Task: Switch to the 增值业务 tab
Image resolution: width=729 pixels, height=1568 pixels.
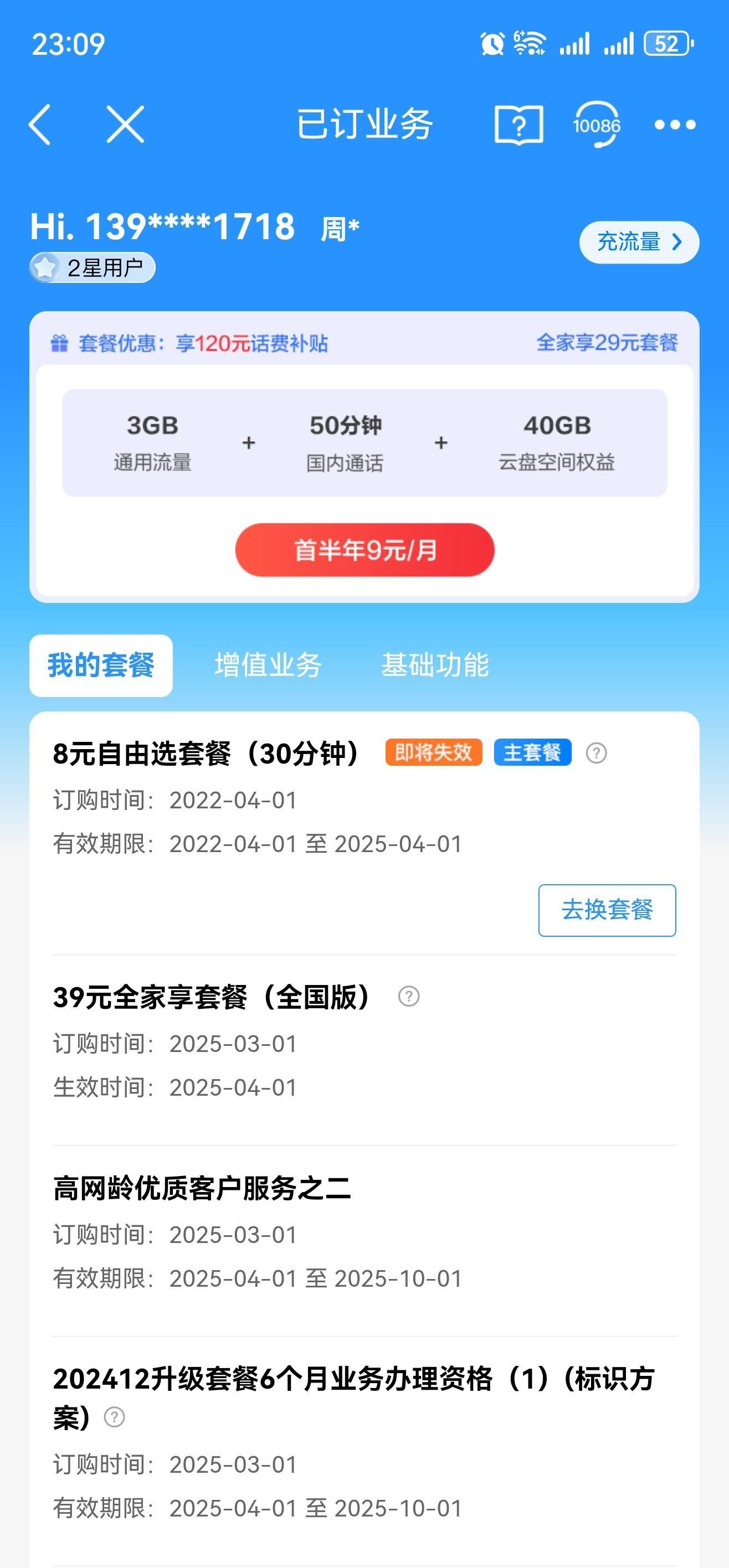Action: pos(268,665)
